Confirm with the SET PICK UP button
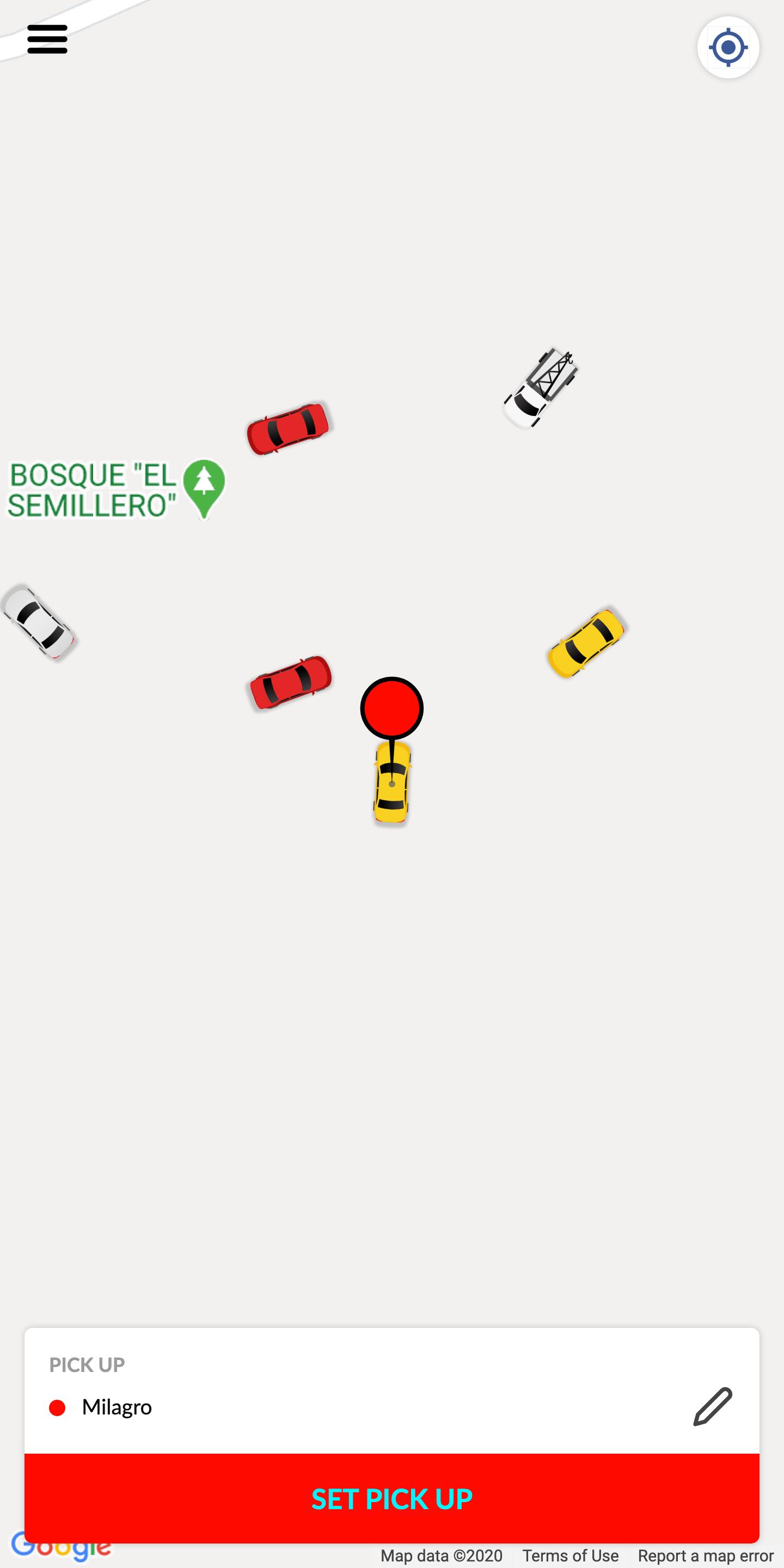The image size is (784, 1568). pyautogui.click(x=392, y=1499)
